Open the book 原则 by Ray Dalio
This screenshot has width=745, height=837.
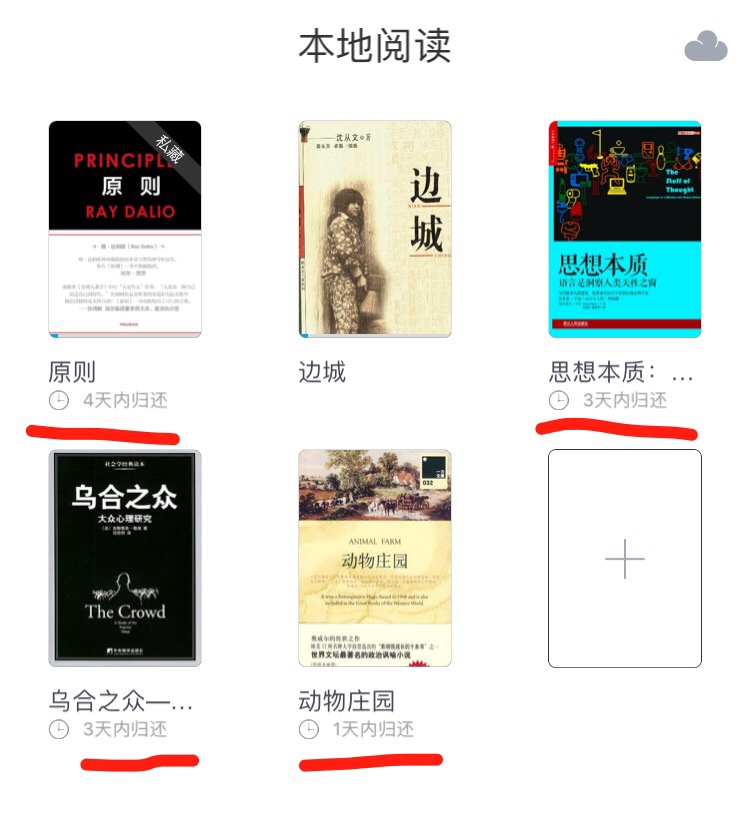pos(125,229)
